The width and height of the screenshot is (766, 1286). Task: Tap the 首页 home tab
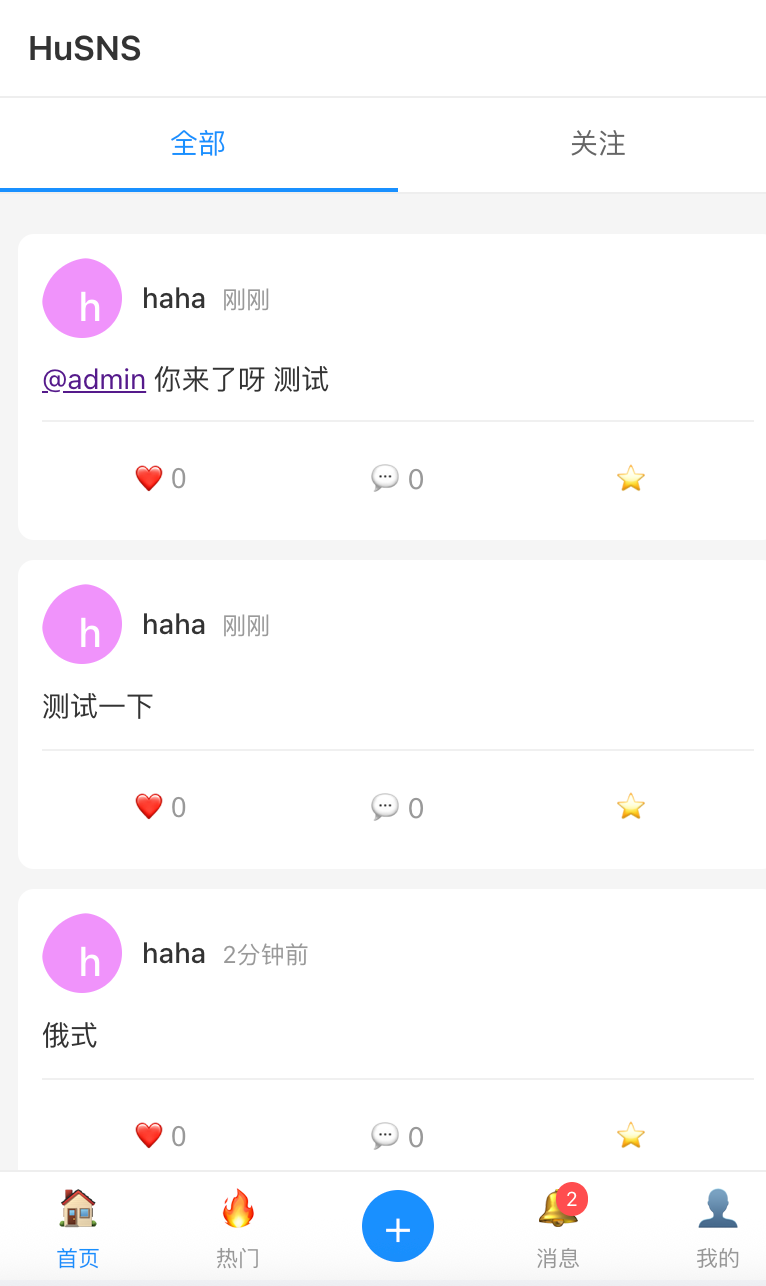(78, 1226)
